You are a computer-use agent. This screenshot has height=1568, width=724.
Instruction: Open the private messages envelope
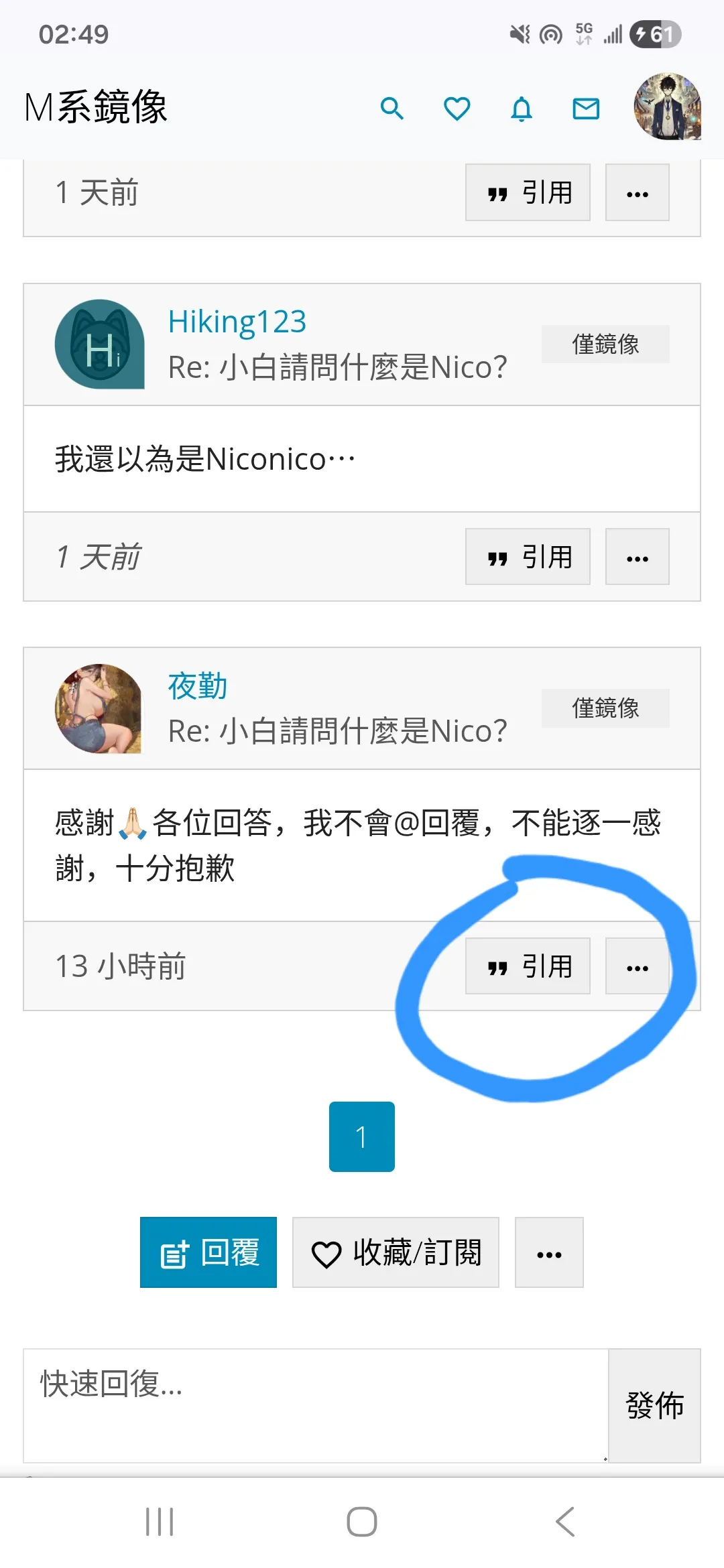586,108
